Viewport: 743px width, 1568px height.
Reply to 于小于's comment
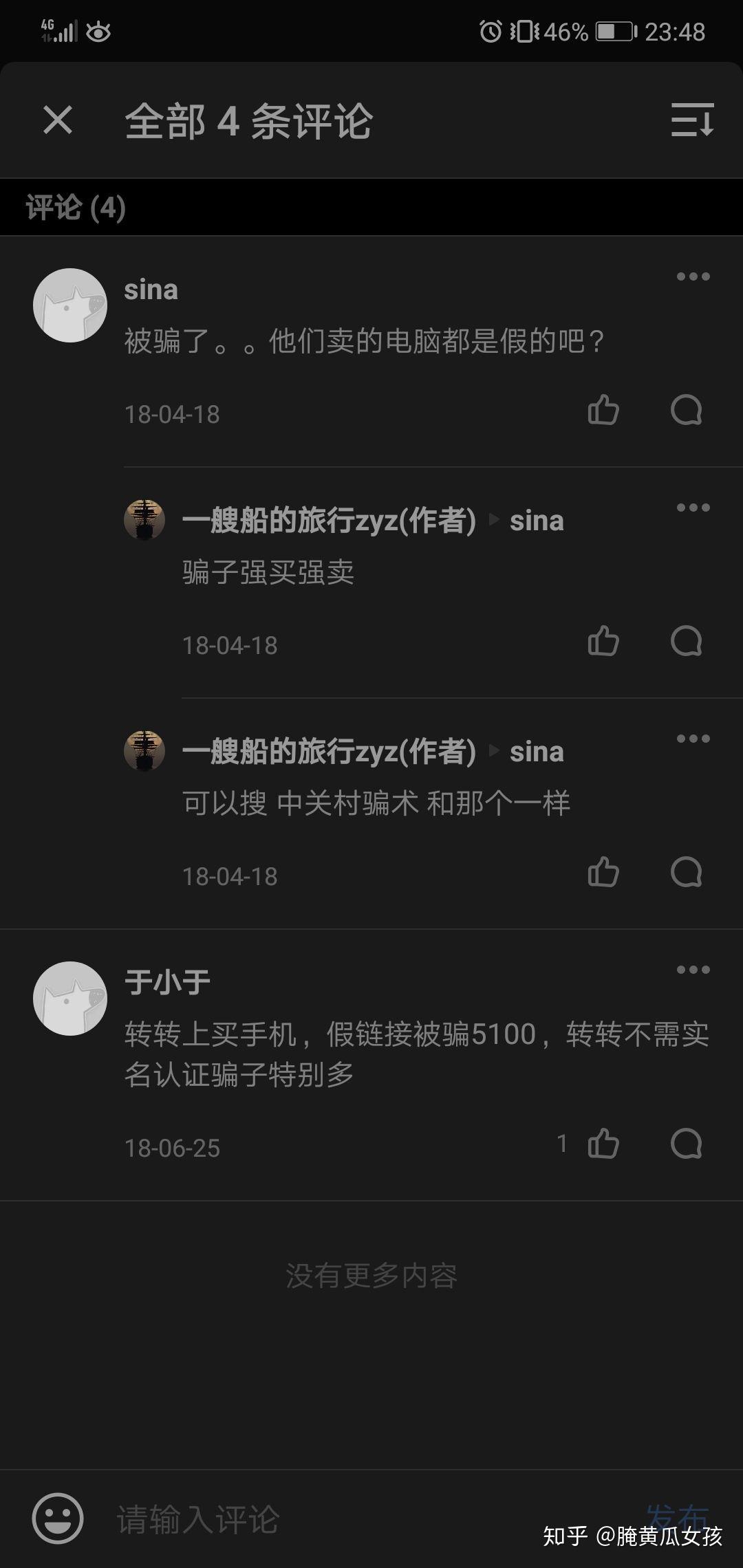(x=686, y=1144)
